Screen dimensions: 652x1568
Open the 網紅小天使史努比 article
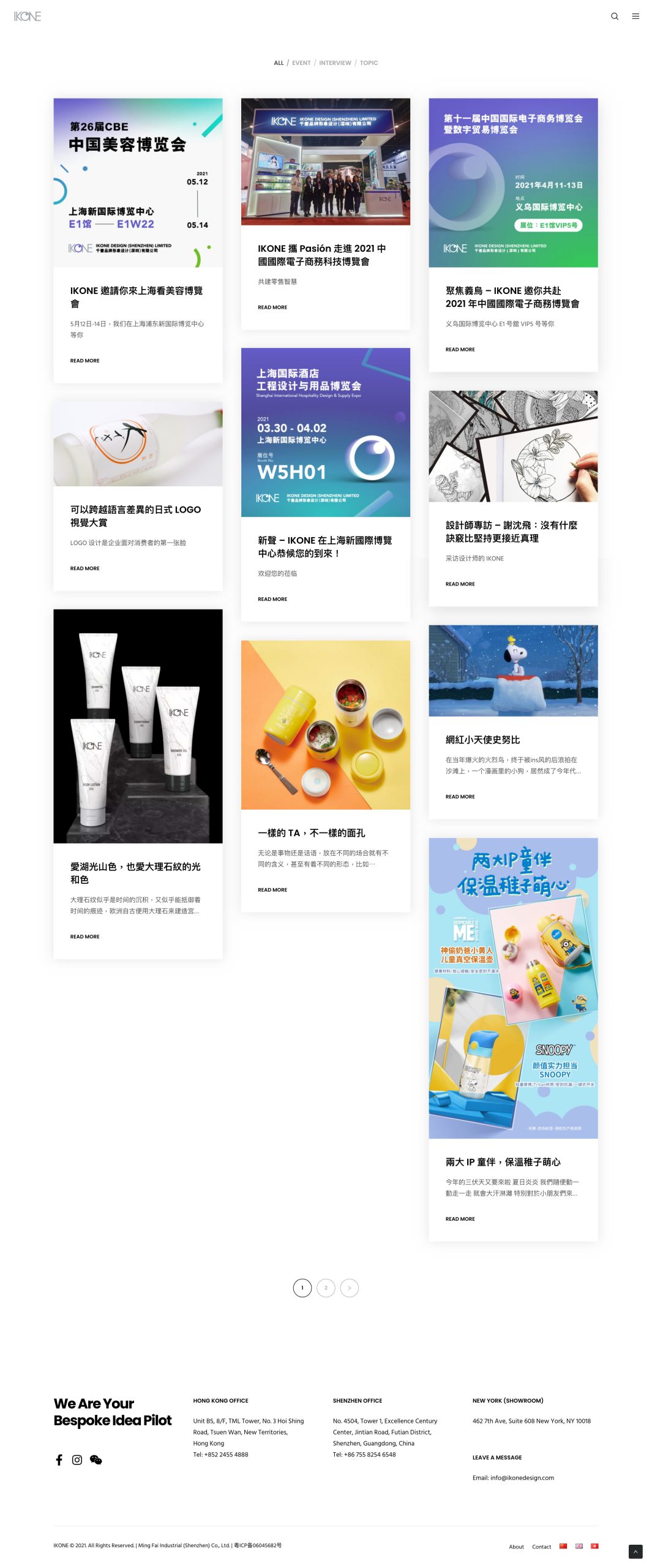482,740
